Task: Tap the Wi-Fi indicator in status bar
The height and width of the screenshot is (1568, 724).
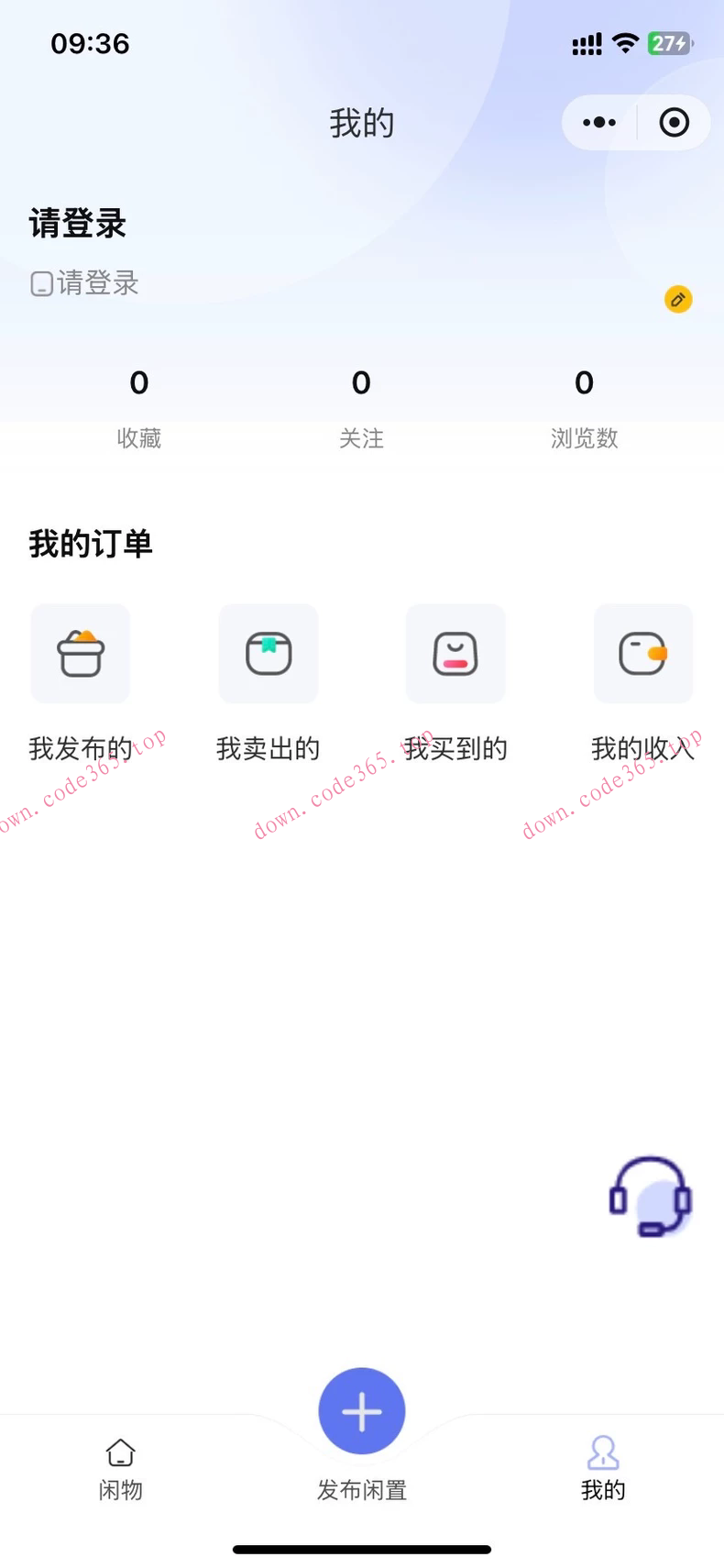Action: pyautogui.click(x=627, y=42)
